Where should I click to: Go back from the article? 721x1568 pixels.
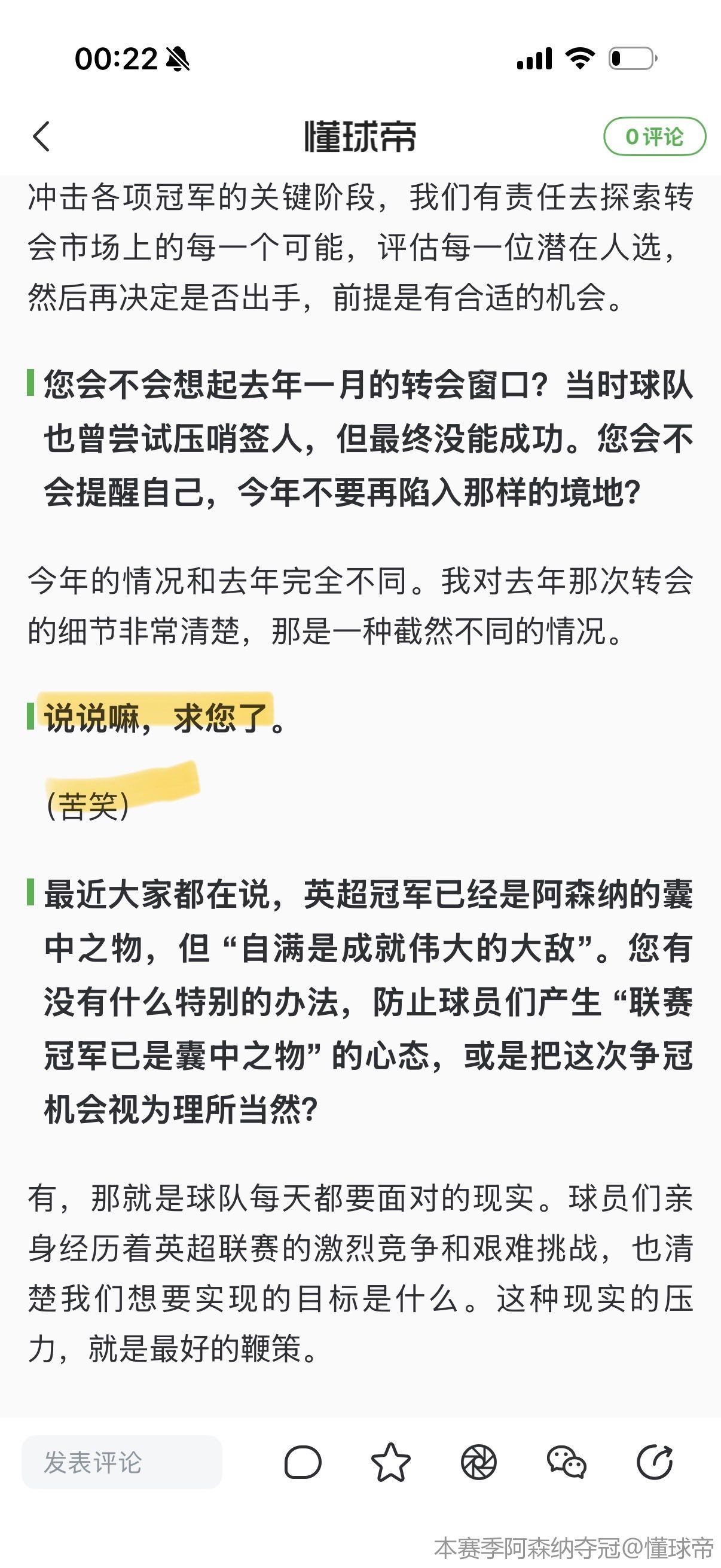(41, 136)
